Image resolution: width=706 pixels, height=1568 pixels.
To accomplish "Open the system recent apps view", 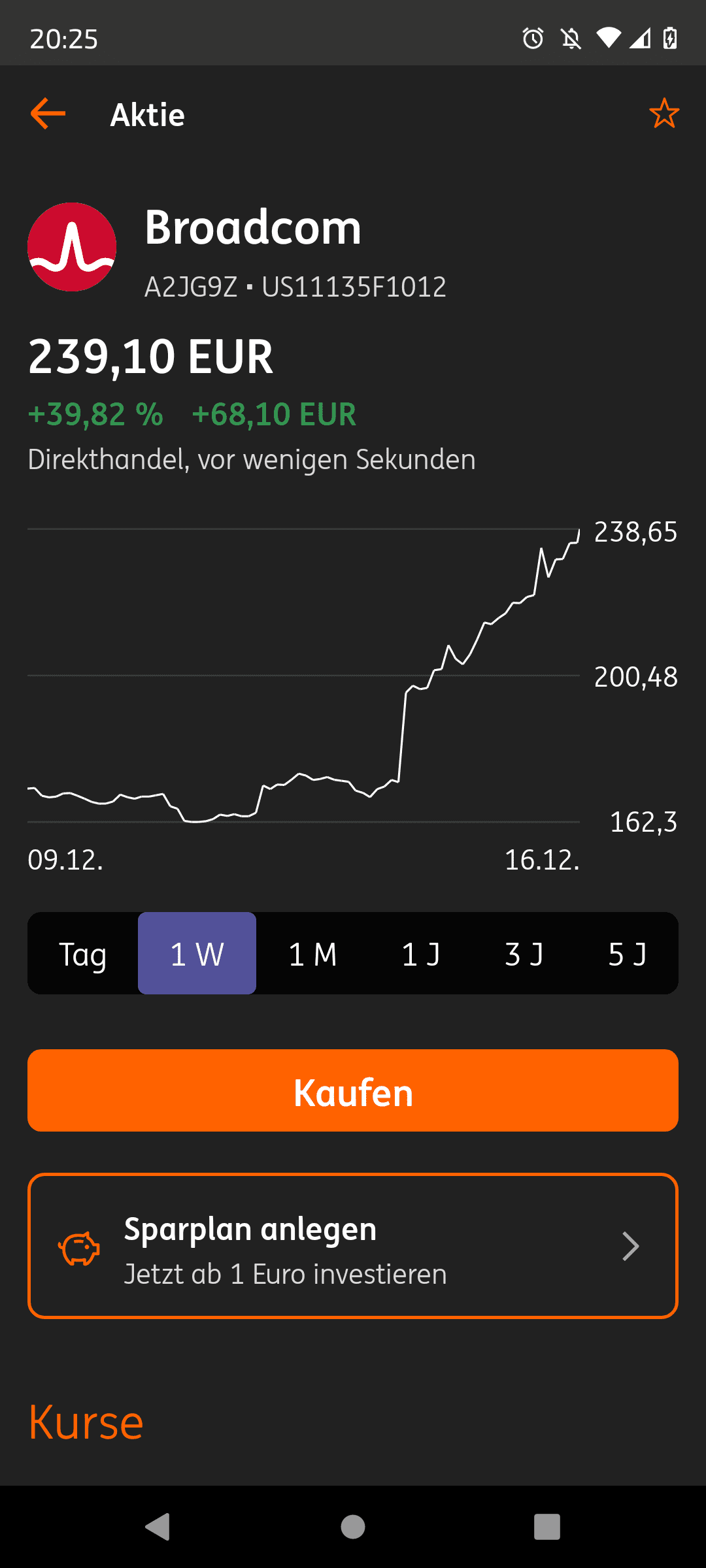I will [547, 1527].
